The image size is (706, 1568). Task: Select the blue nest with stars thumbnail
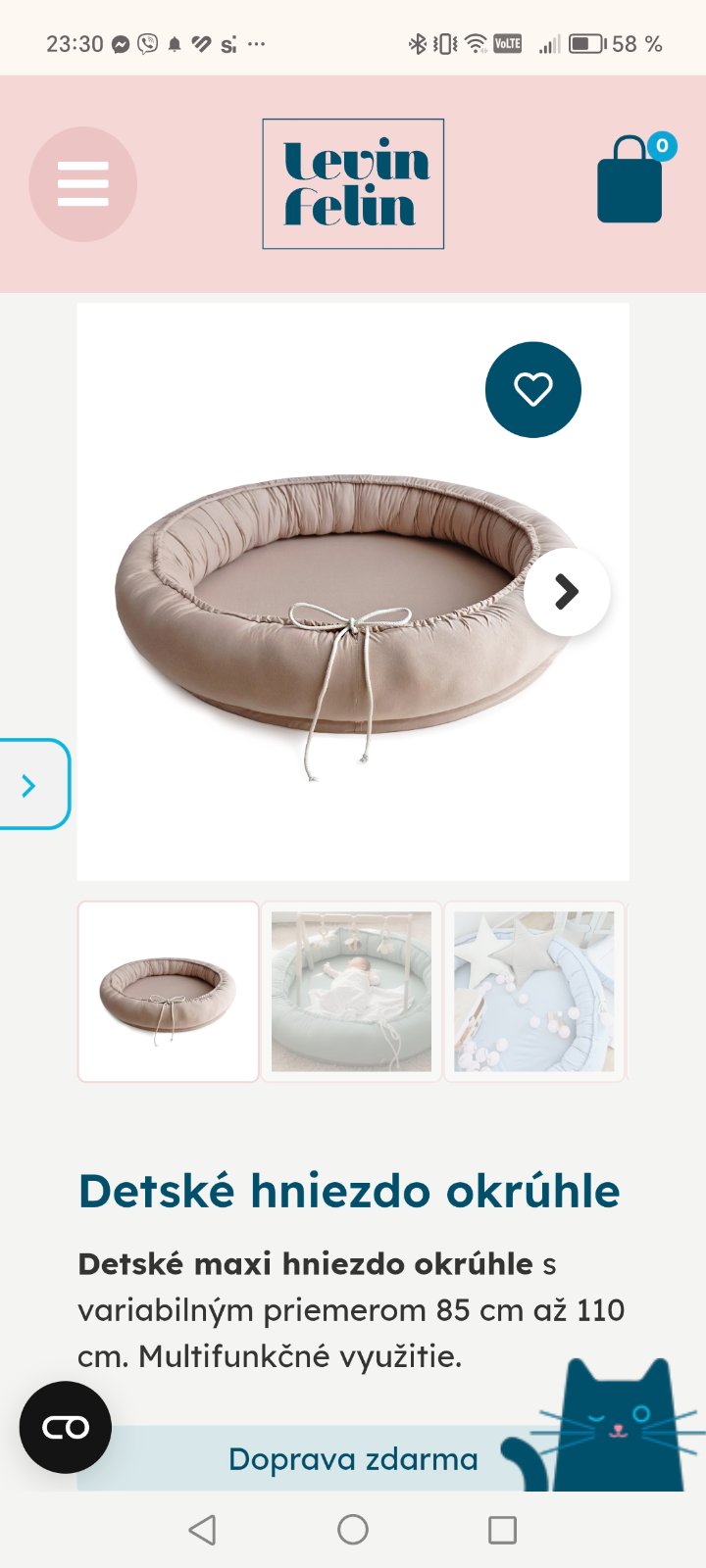click(x=533, y=991)
